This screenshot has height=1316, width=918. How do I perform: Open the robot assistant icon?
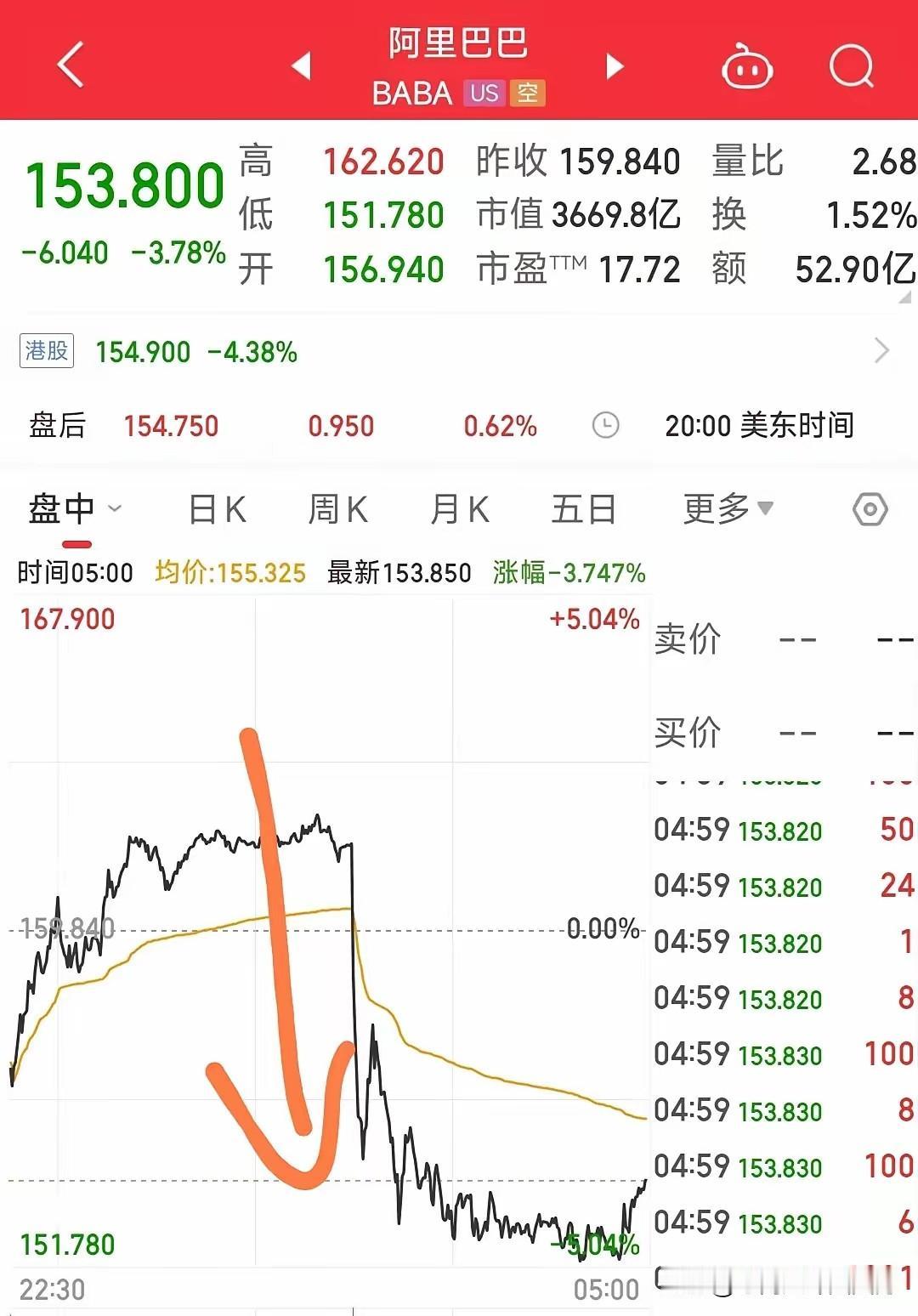click(x=746, y=66)
